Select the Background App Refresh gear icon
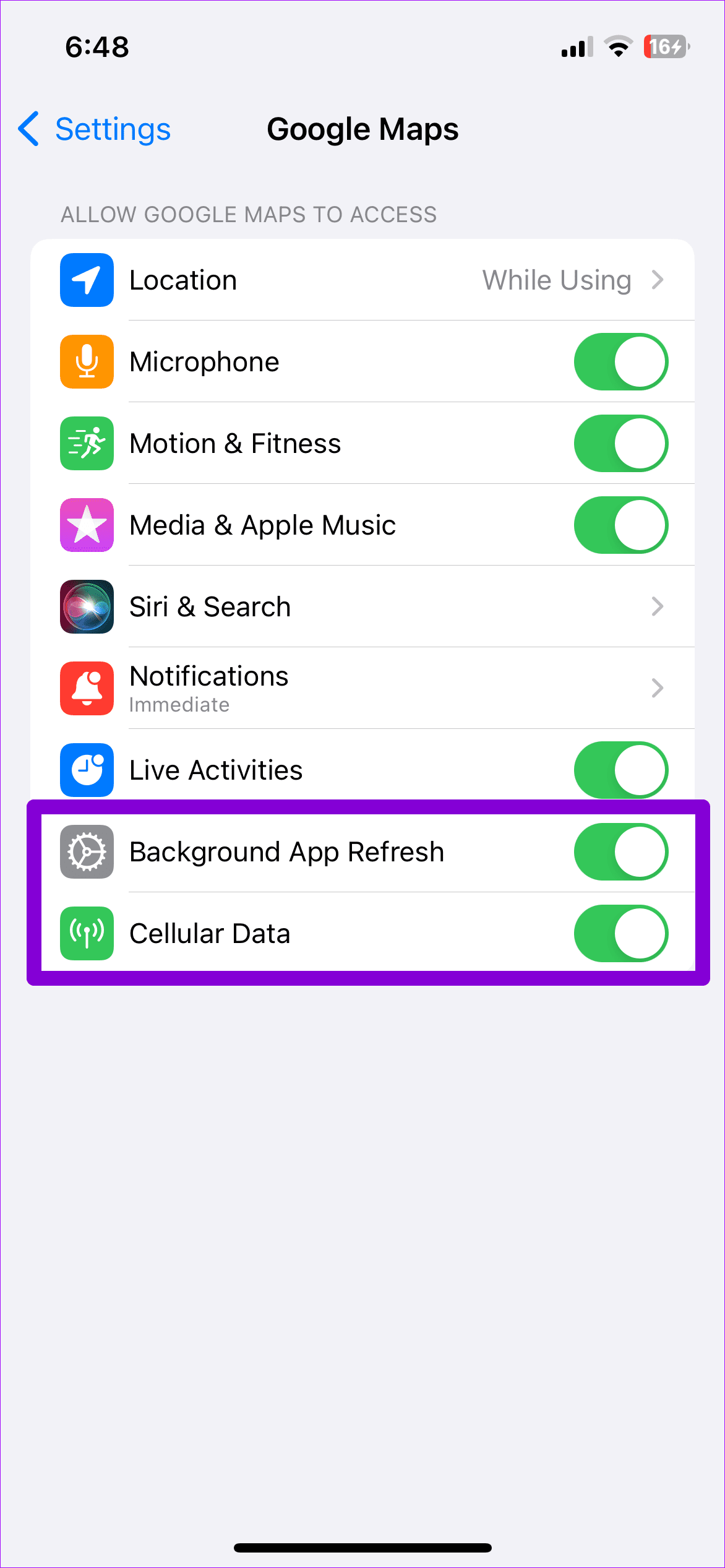Screen dimensions: 725x1568 point(86,851)
